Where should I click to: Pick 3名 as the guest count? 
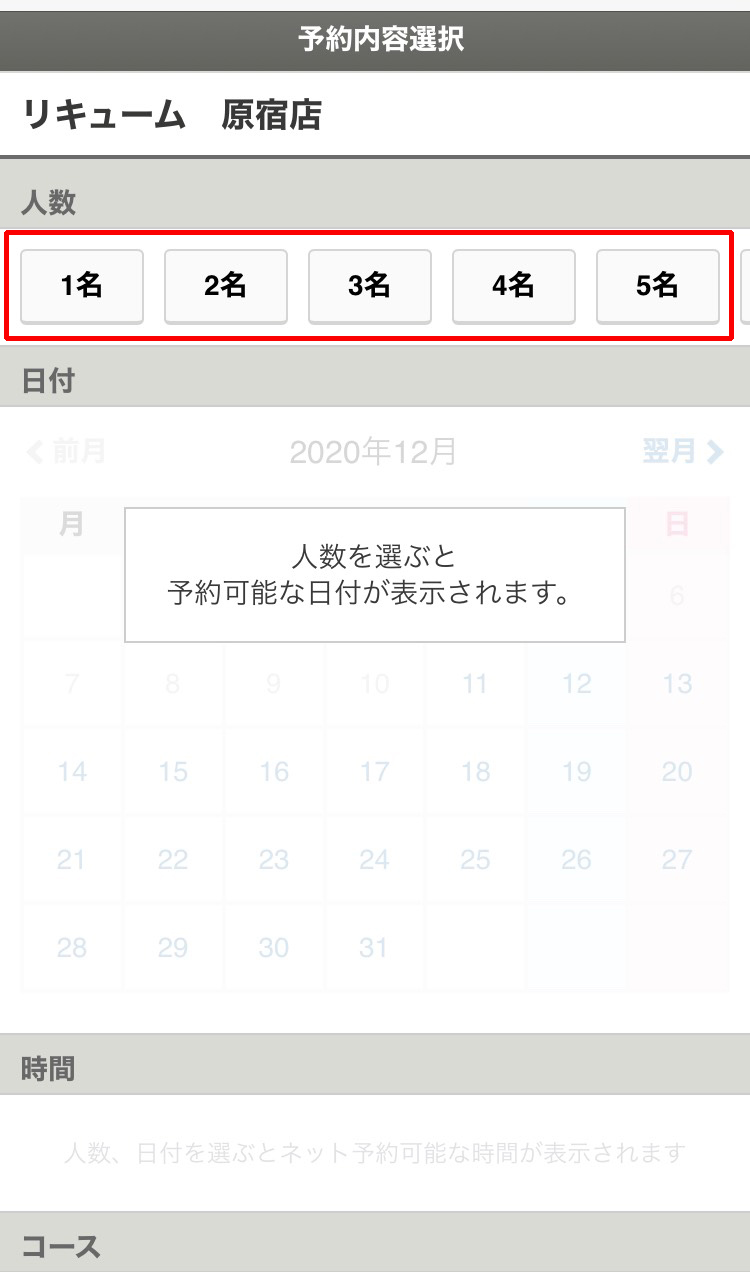[370, 287]
